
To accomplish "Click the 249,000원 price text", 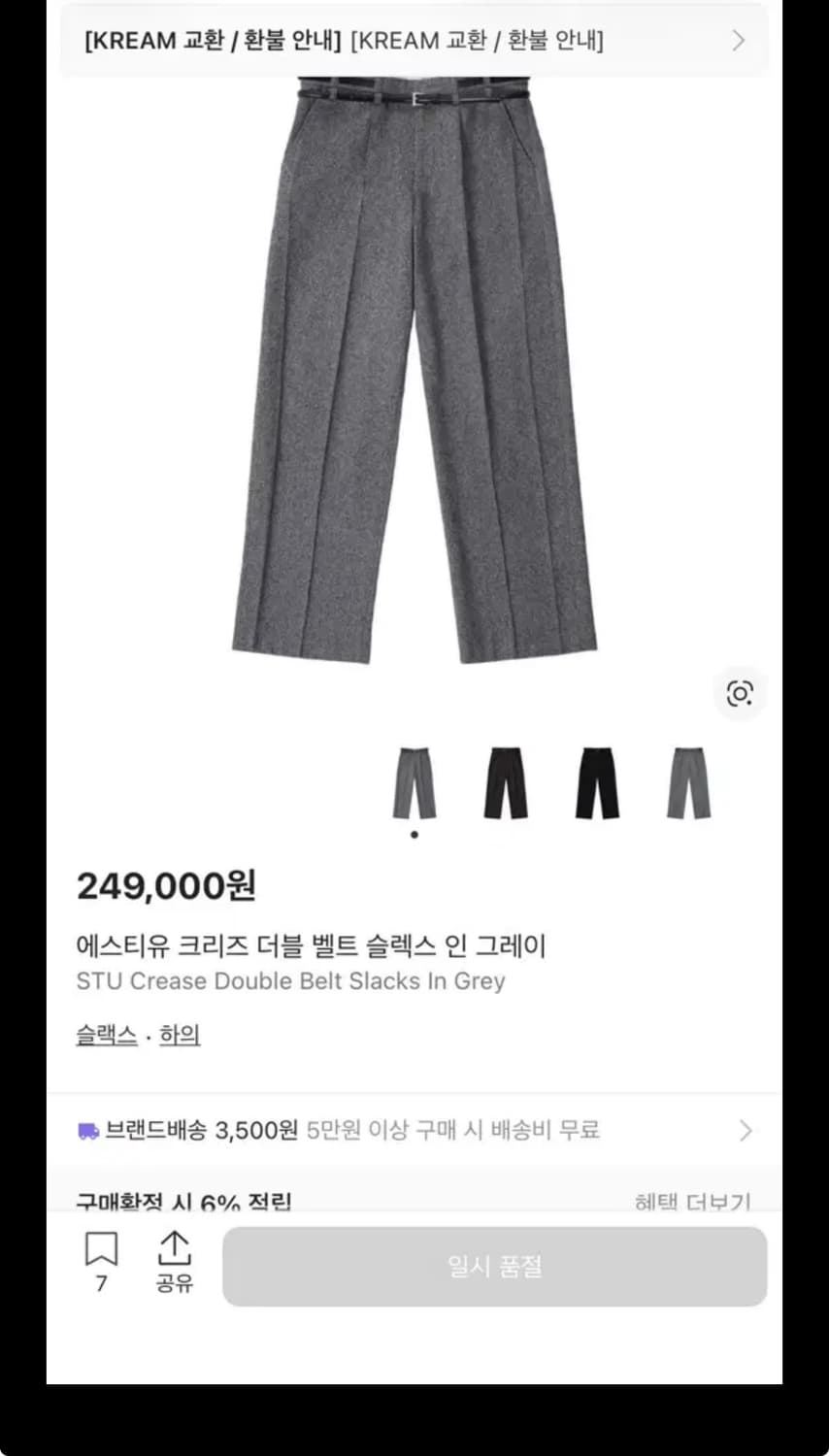I will tap(163, 886).
